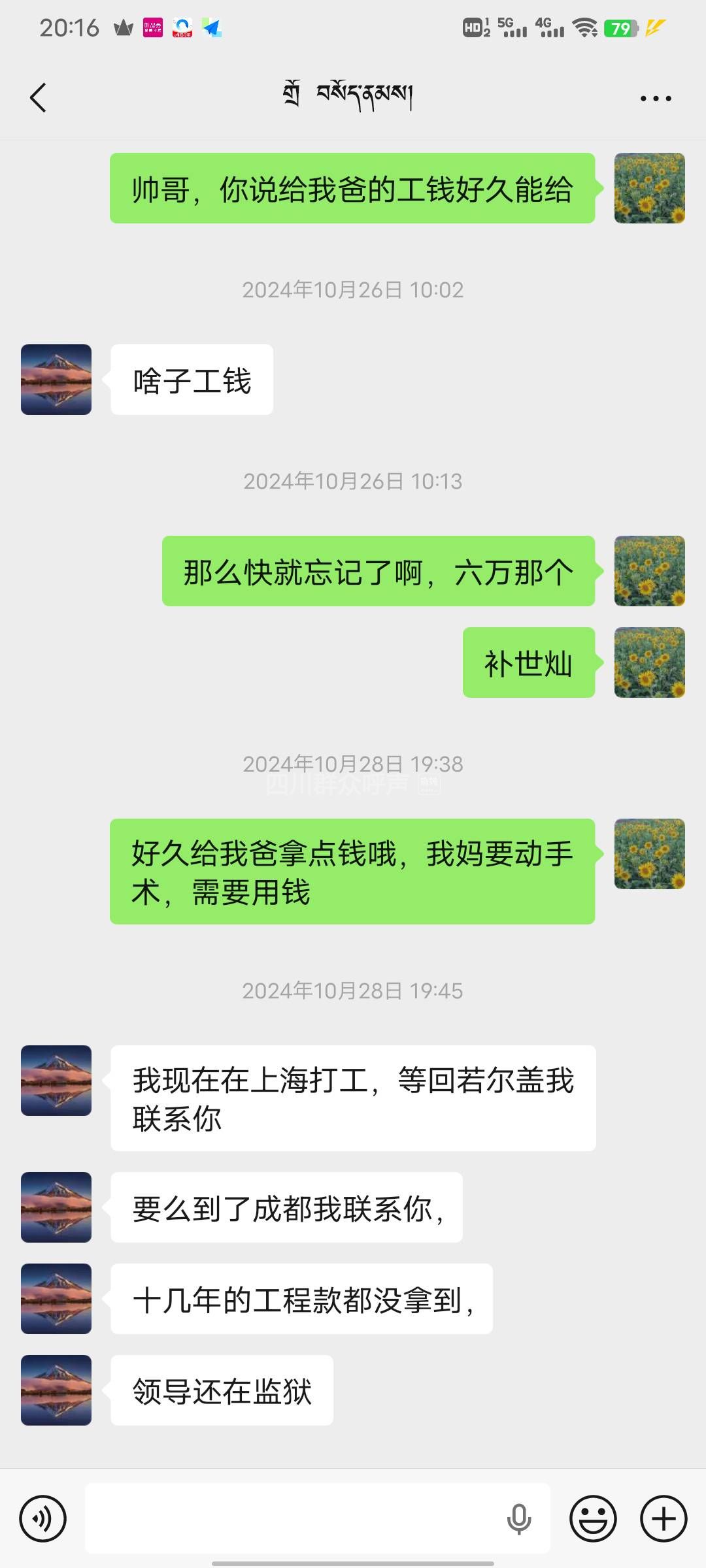Image resolution: width=706 pixels, height=1568 pixels.
Task: Go back to the chat list
Action: (x=38, y=98)
